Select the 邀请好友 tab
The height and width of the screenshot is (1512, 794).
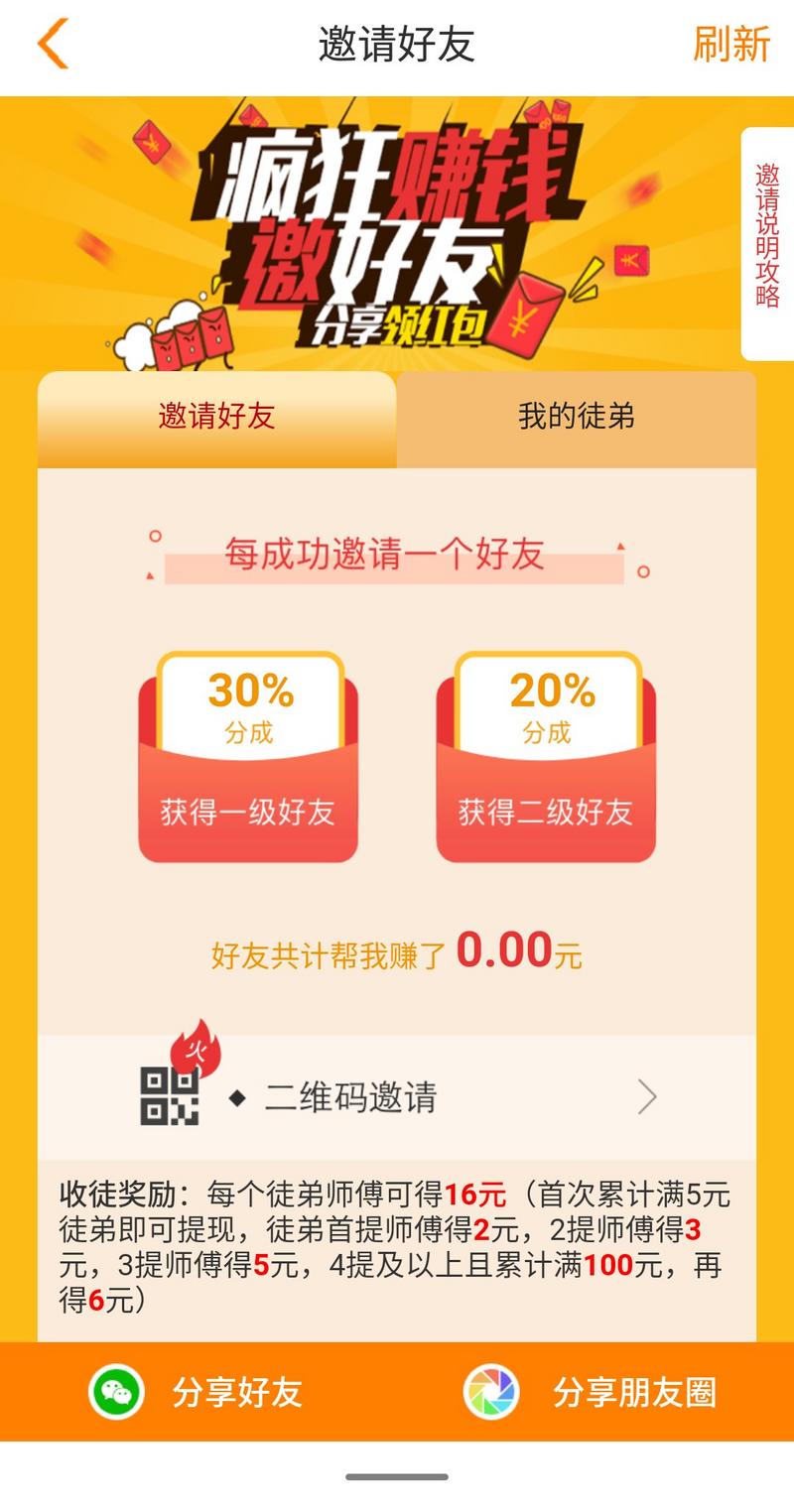point(216,417)
